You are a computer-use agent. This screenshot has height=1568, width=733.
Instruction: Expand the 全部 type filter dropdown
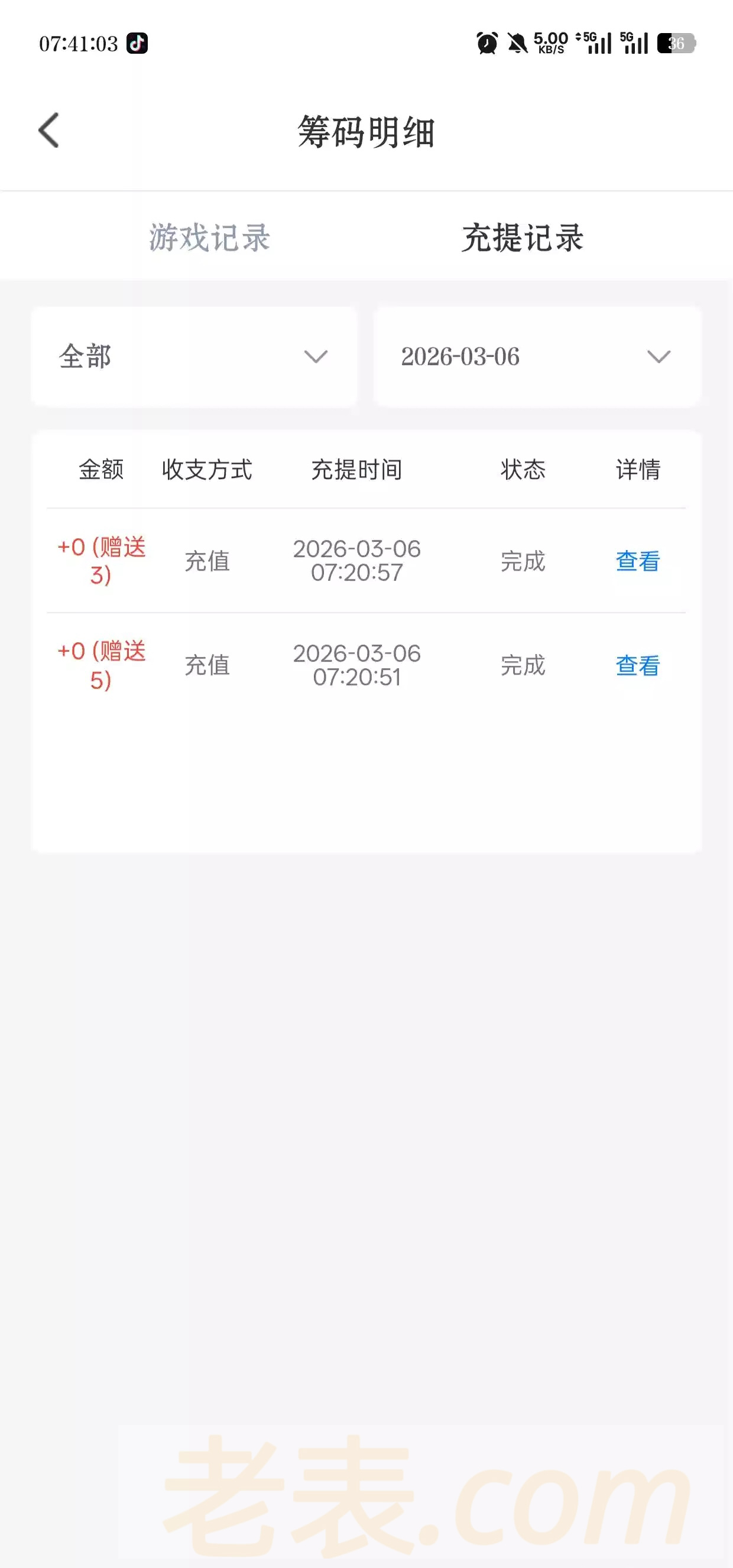194,357
